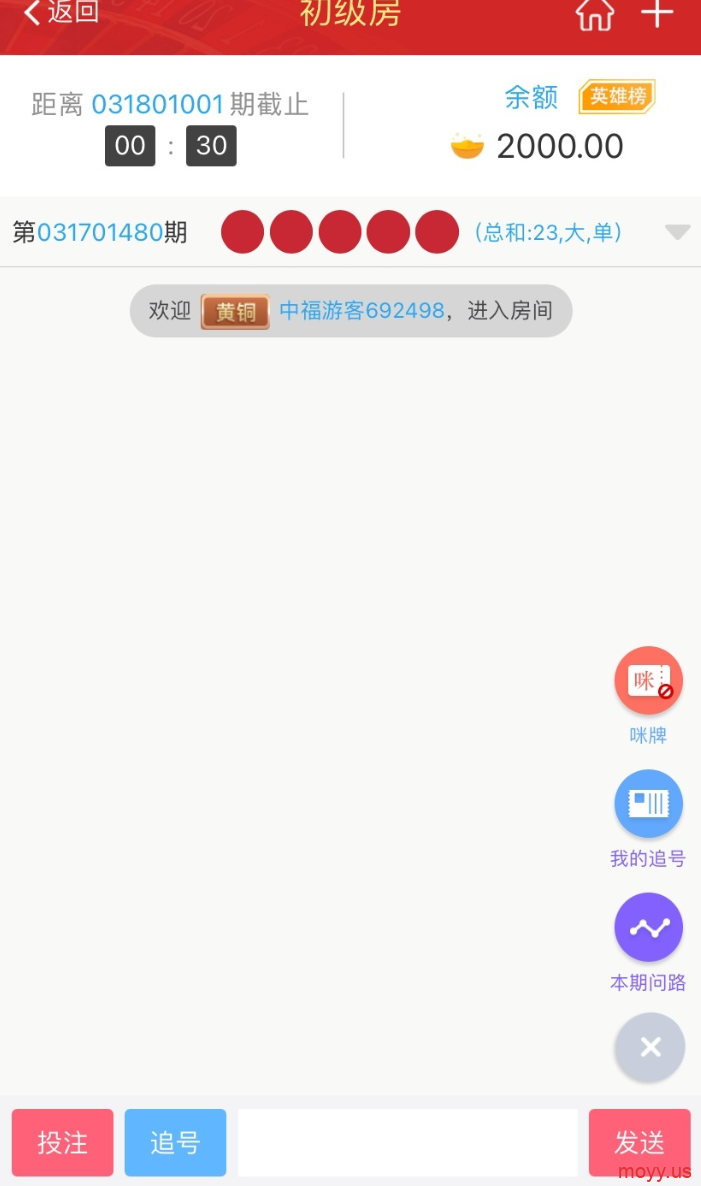
Task: Send message with 发送 button
Action: point(640,1142)
